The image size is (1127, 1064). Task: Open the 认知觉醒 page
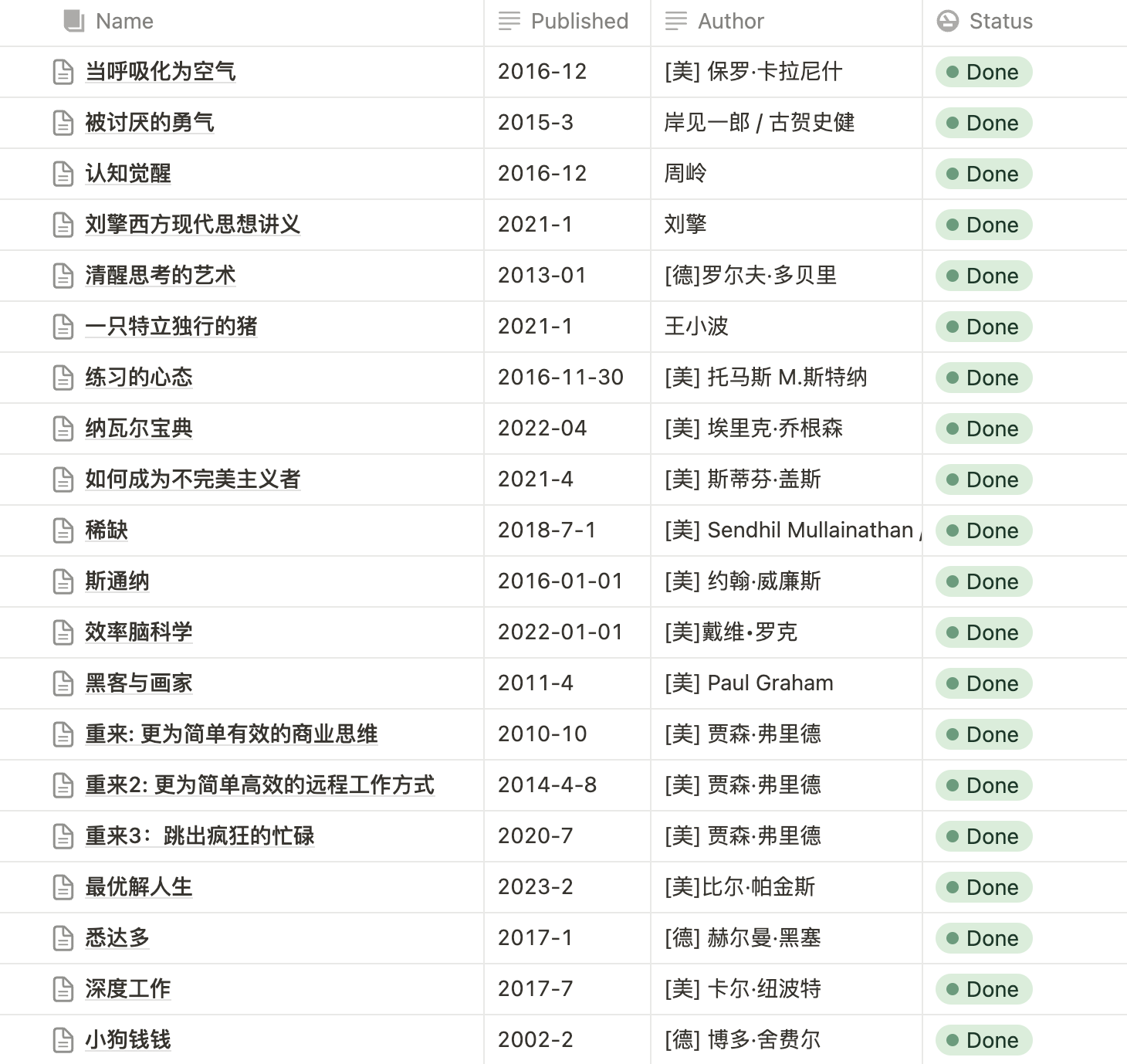(127, 174)
